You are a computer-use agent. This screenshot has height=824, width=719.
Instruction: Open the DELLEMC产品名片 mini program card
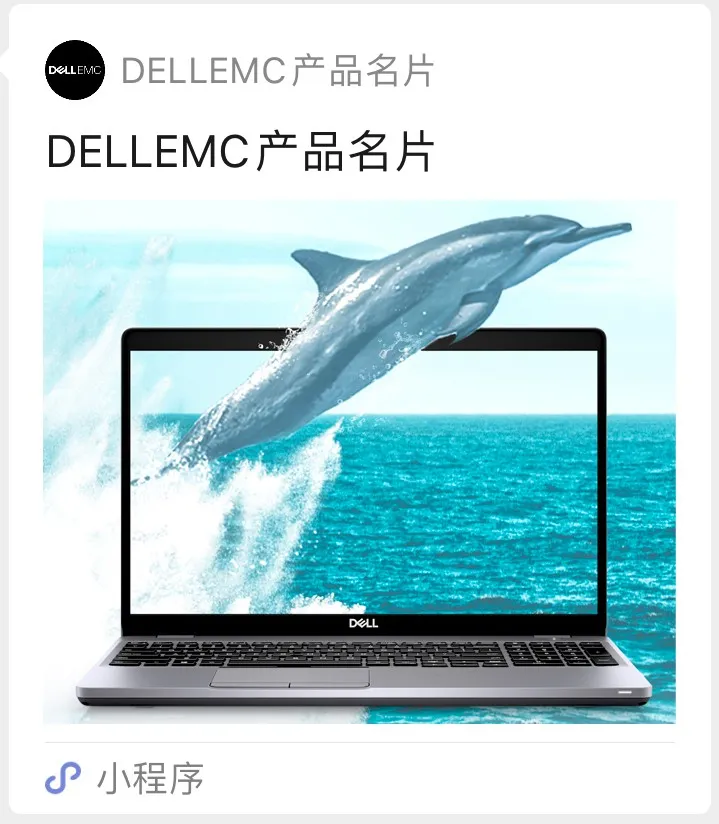click(x=359, y=460)
